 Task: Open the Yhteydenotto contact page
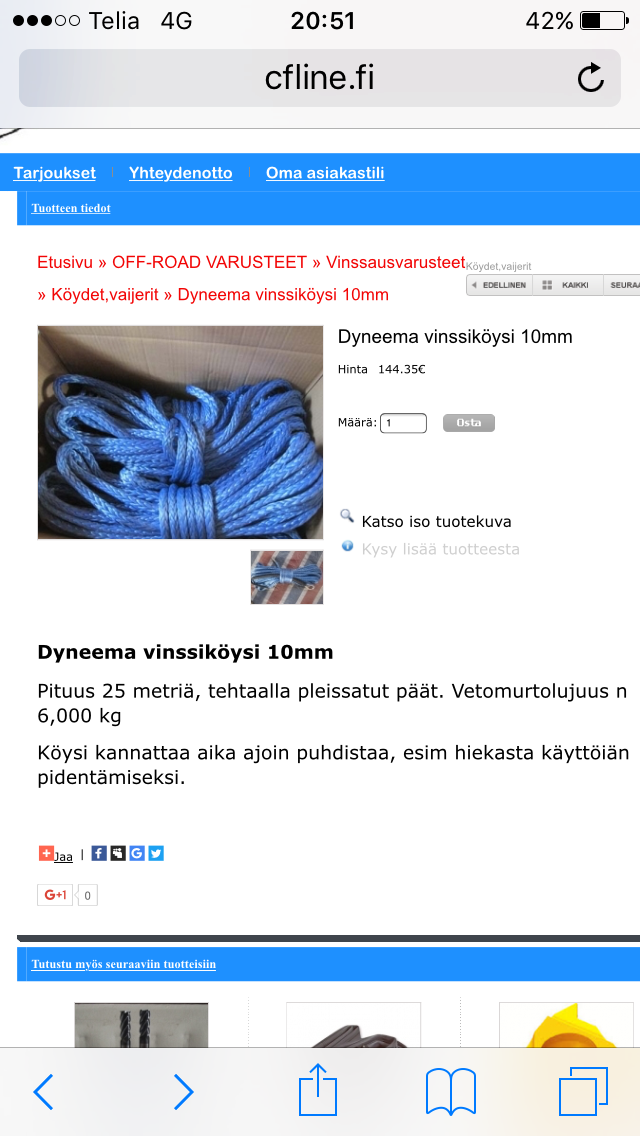click(x=180, y=173)
